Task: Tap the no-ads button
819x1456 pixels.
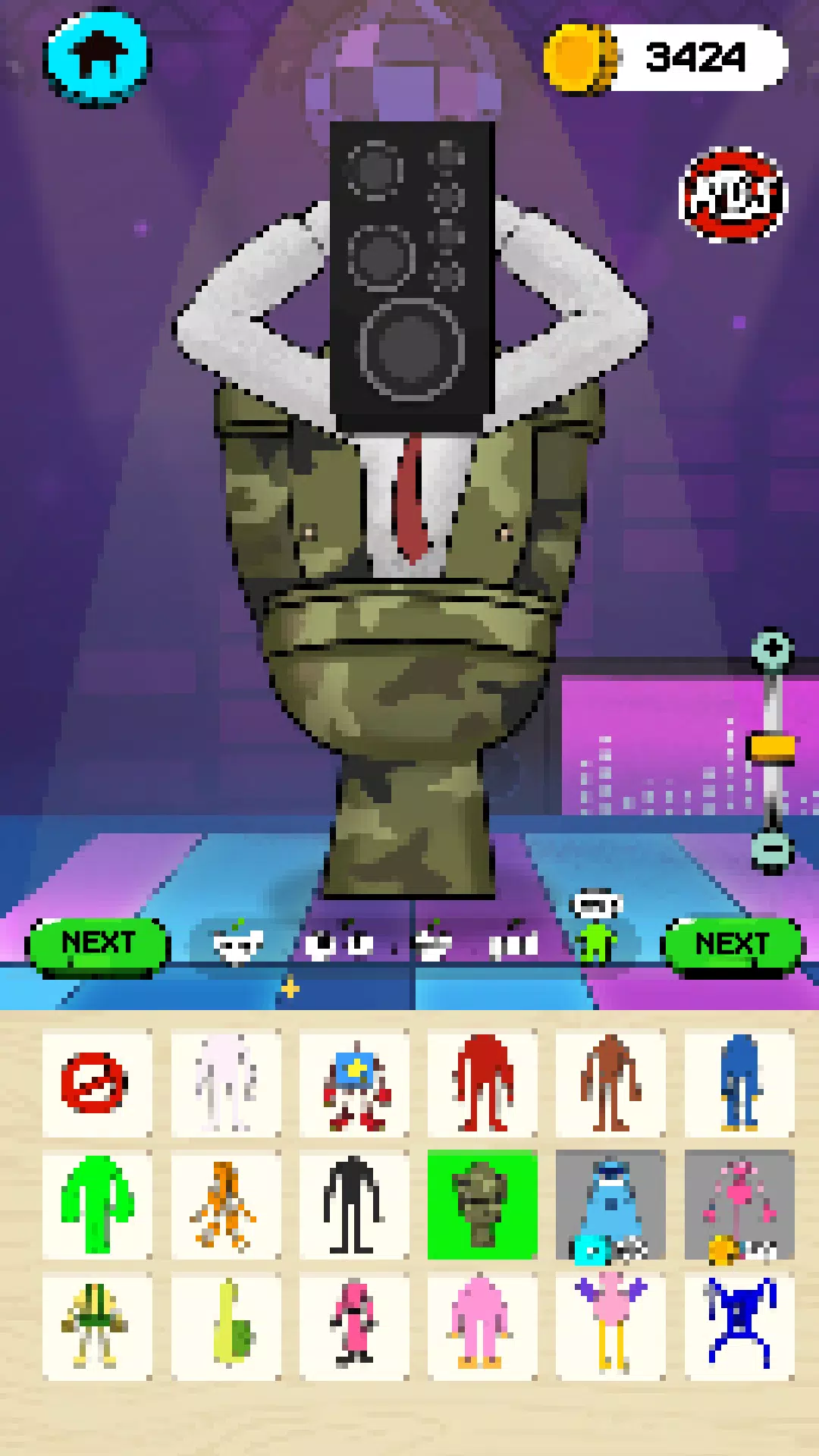Action: (733, 196)
